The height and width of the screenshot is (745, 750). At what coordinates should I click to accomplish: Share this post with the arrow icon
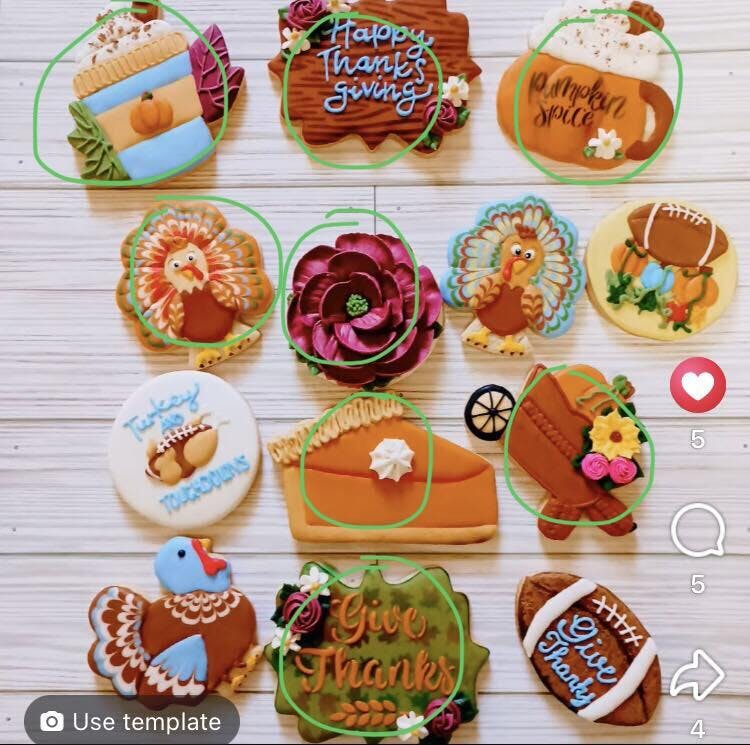tap(697, 677)
